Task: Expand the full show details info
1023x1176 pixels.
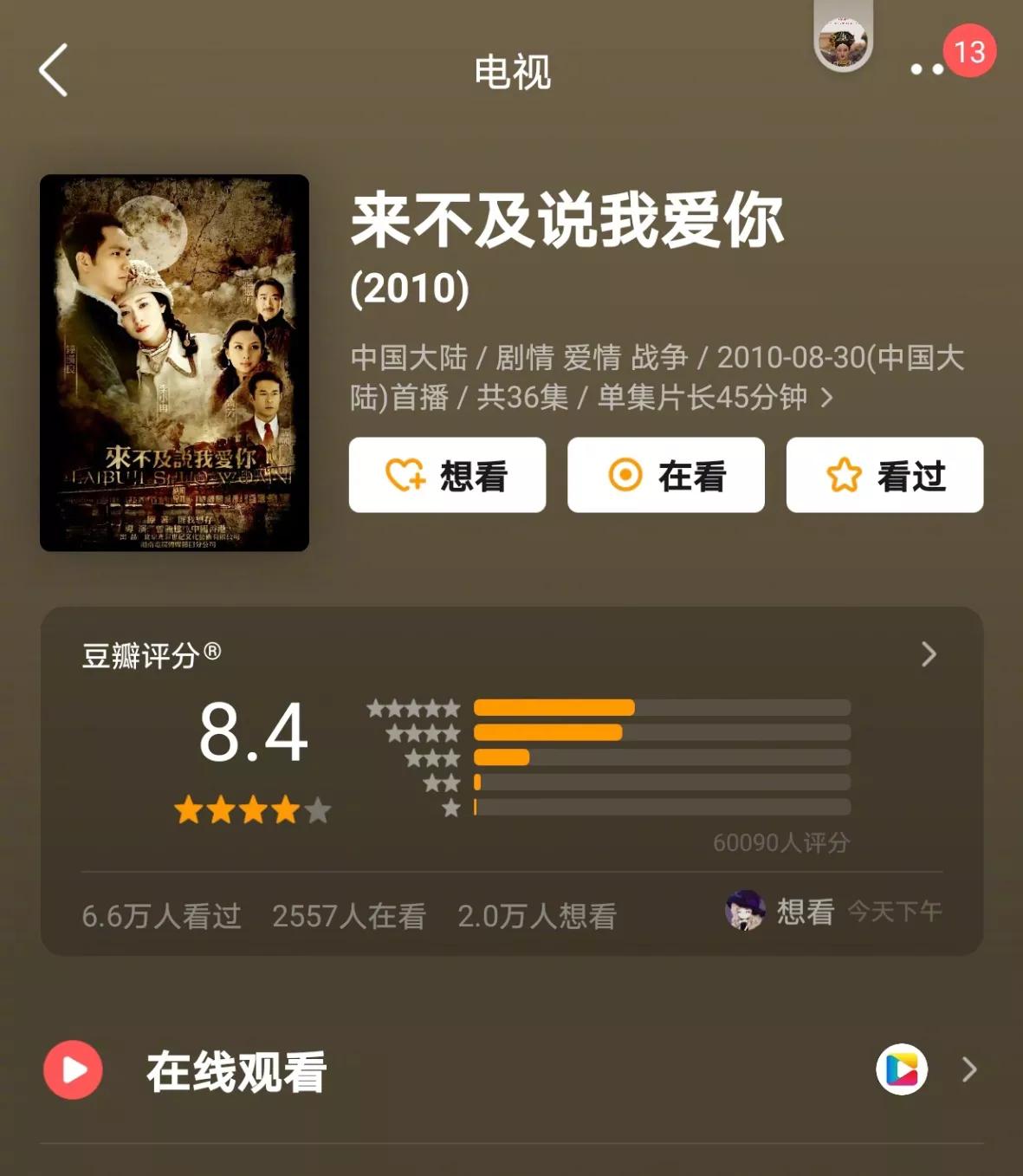Action: coord(826,398)
